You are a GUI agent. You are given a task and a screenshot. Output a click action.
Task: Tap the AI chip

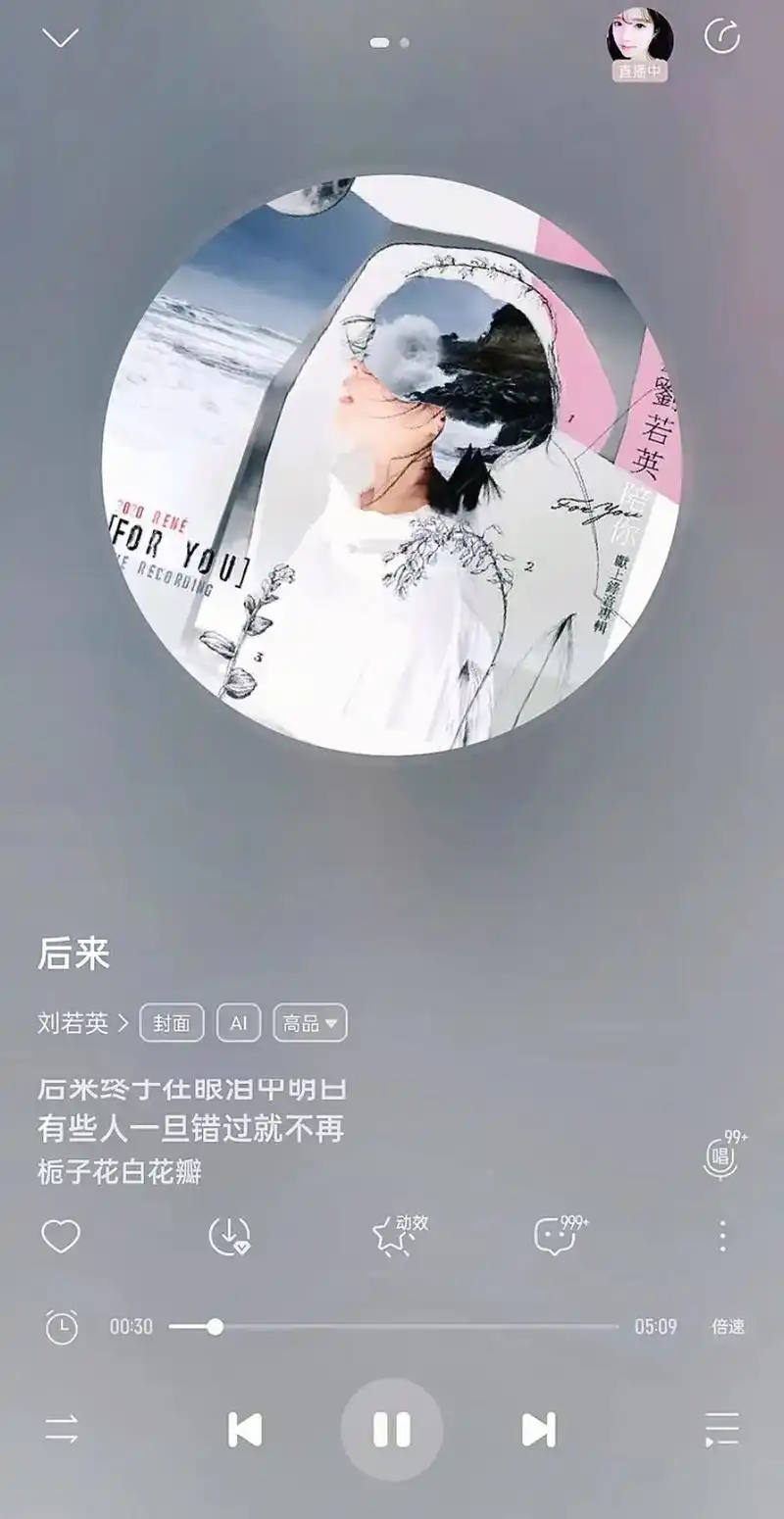tap(238, 1023)
